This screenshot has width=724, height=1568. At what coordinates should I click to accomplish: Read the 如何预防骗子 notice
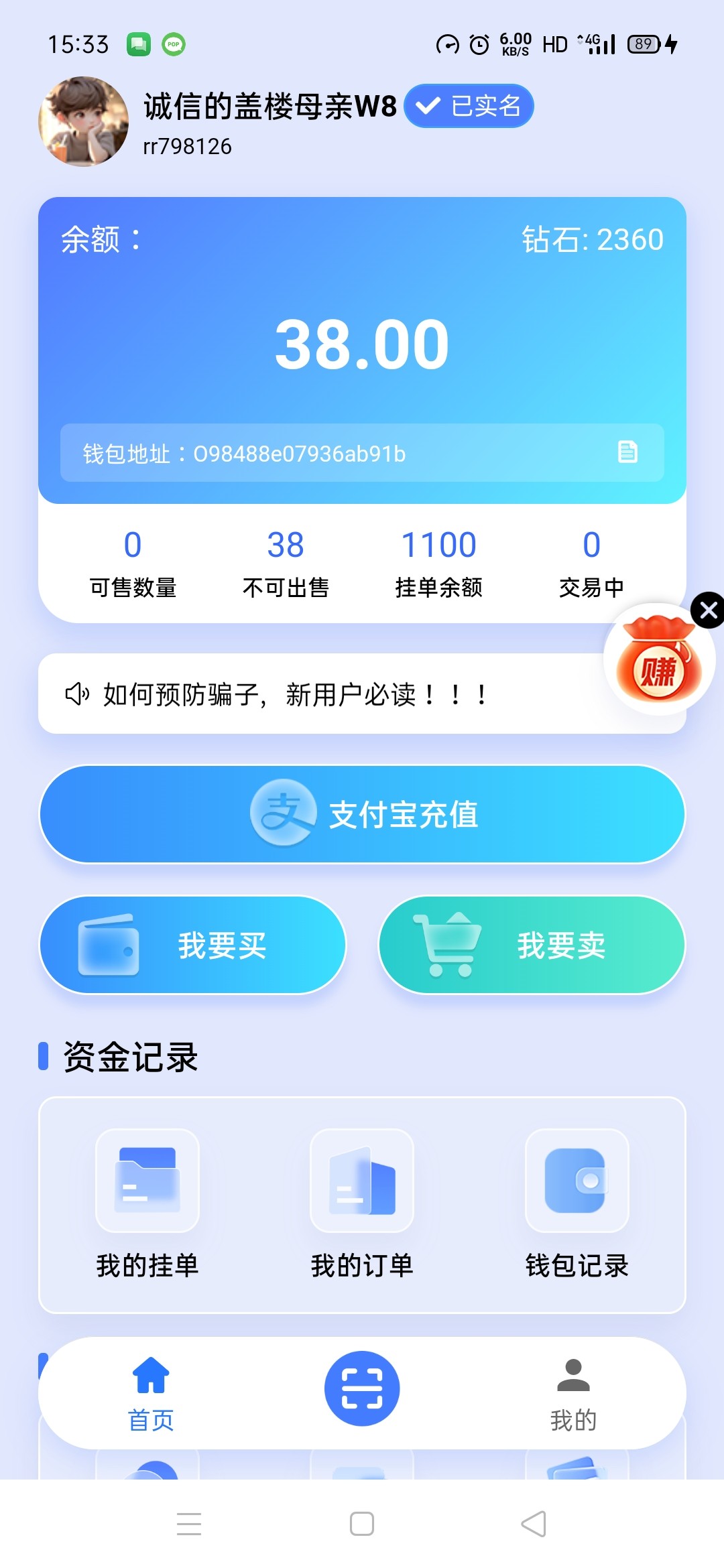[x=295, y=694]
